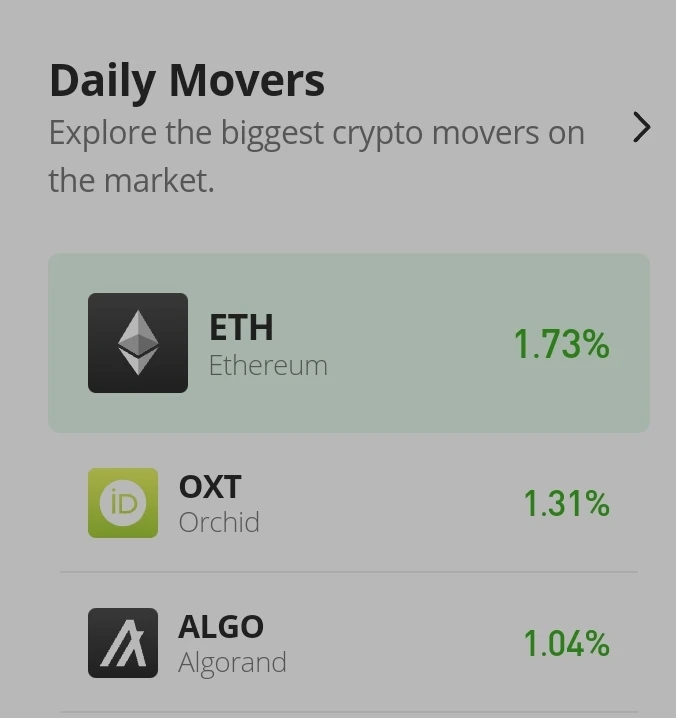This screenshot has width=676, height=718.
Task: Select the Algorand (ALGO) row
Action: (348, 643)
